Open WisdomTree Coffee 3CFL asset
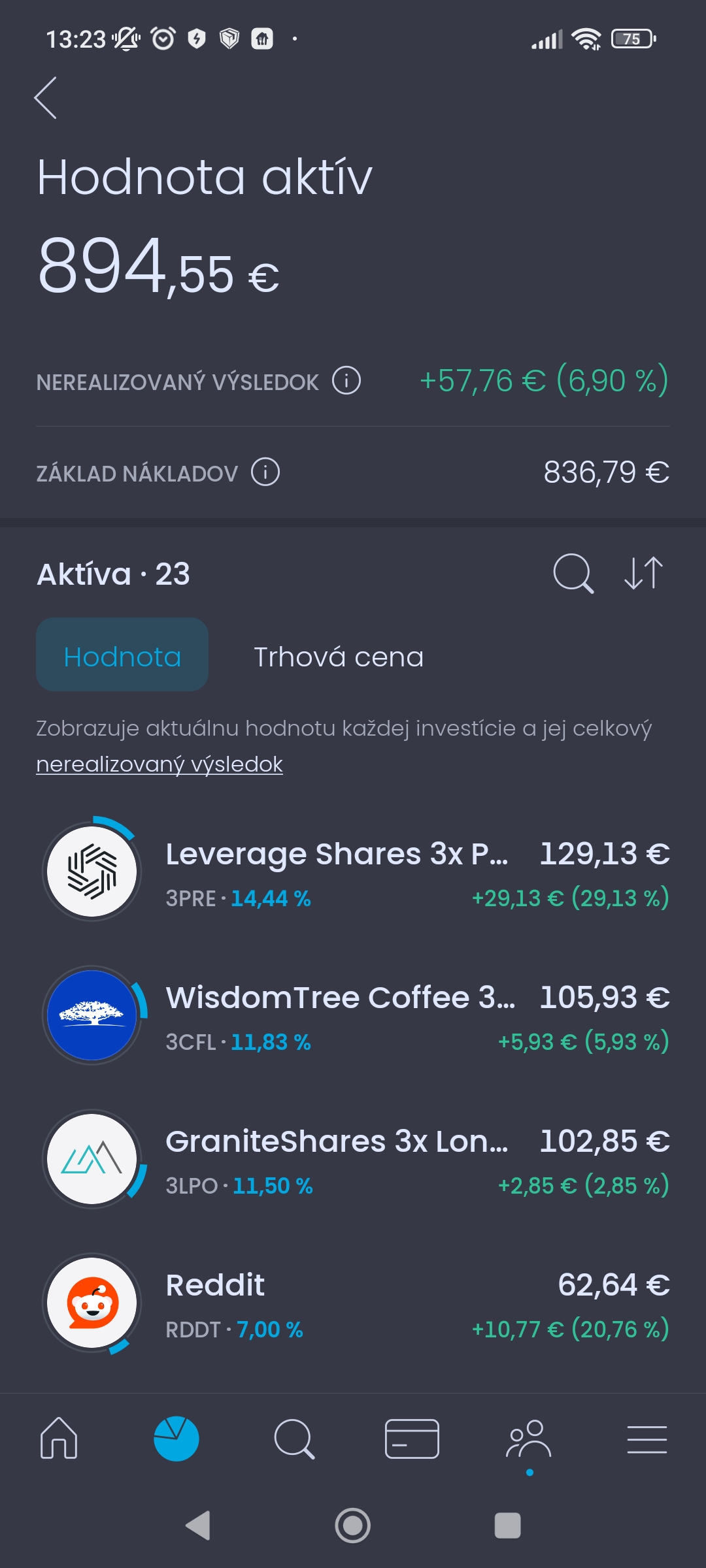Screen dimensions: 706x1568 click(353, 1015)
